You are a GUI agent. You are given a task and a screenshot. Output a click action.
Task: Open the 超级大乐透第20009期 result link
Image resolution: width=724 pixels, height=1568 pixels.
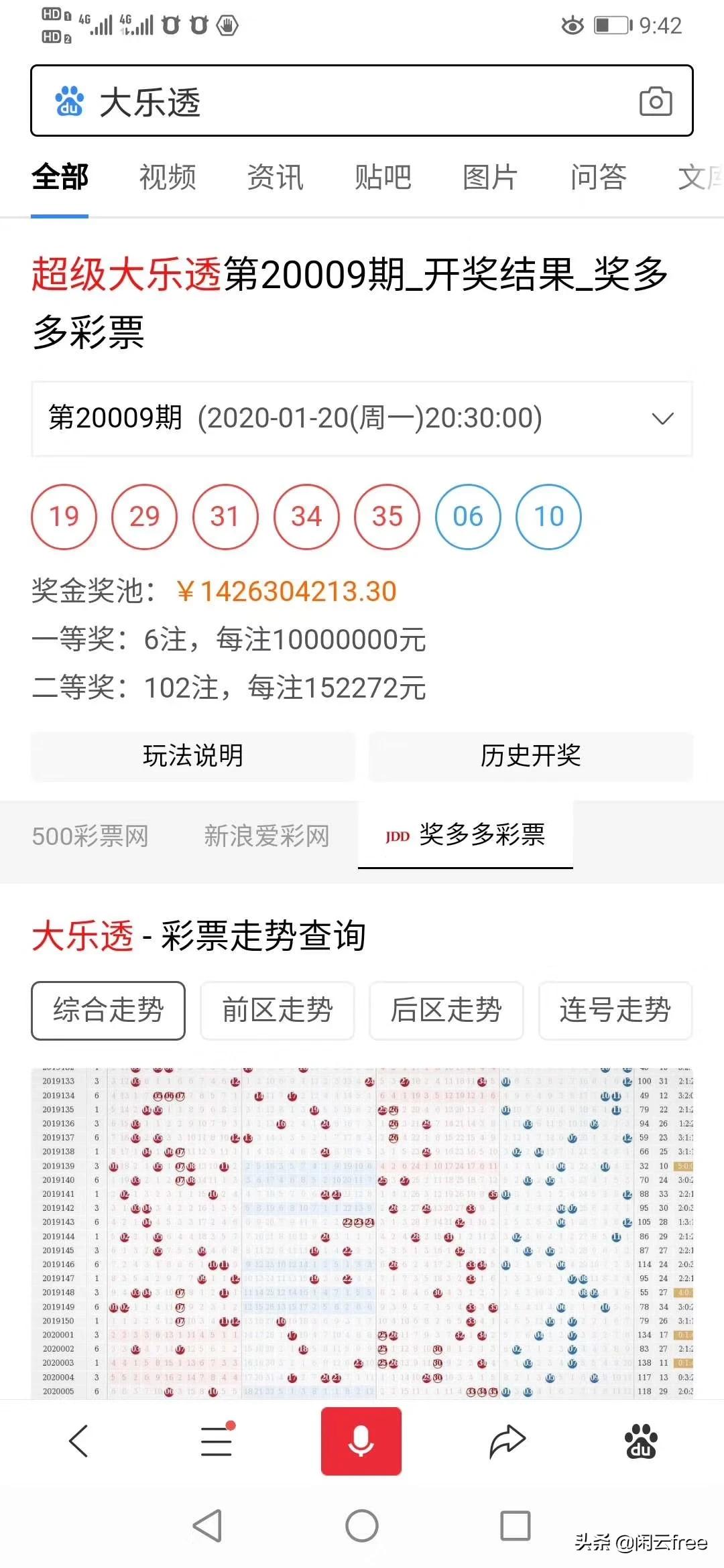point(350,303)
